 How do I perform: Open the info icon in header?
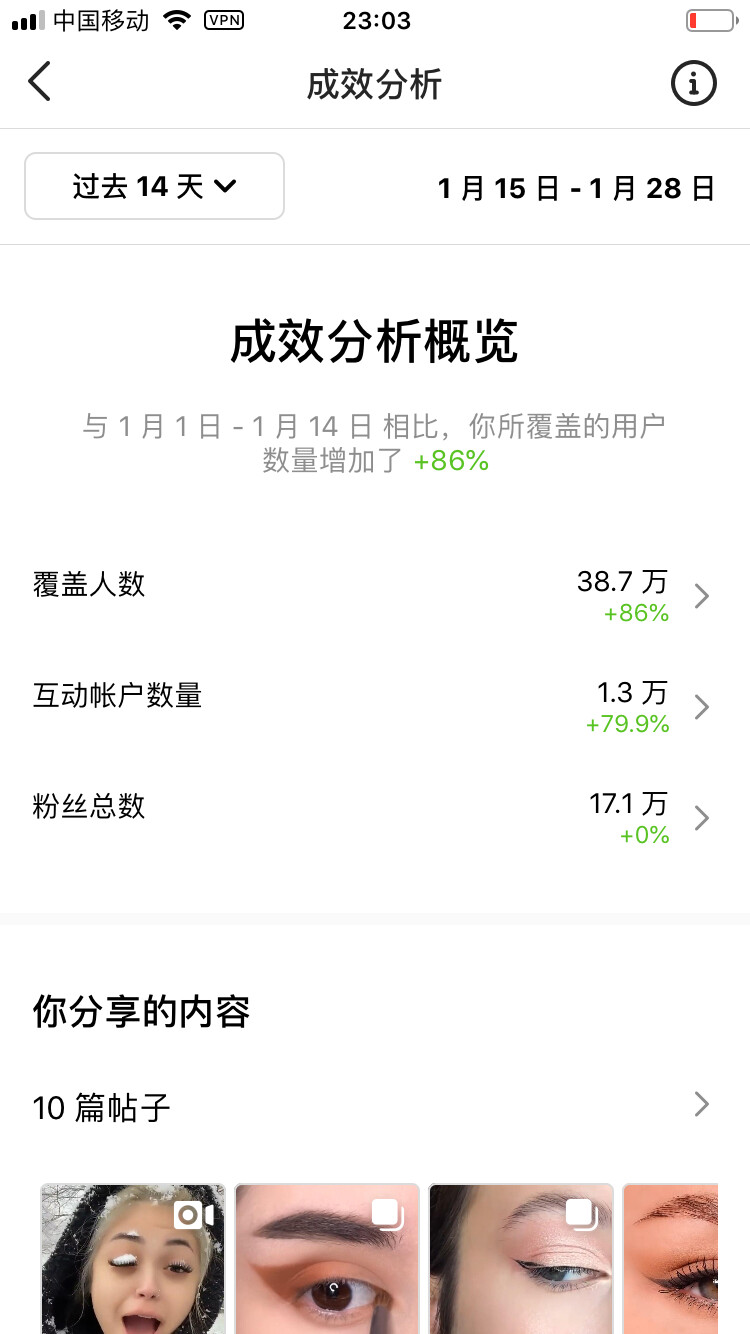(693, 83)
